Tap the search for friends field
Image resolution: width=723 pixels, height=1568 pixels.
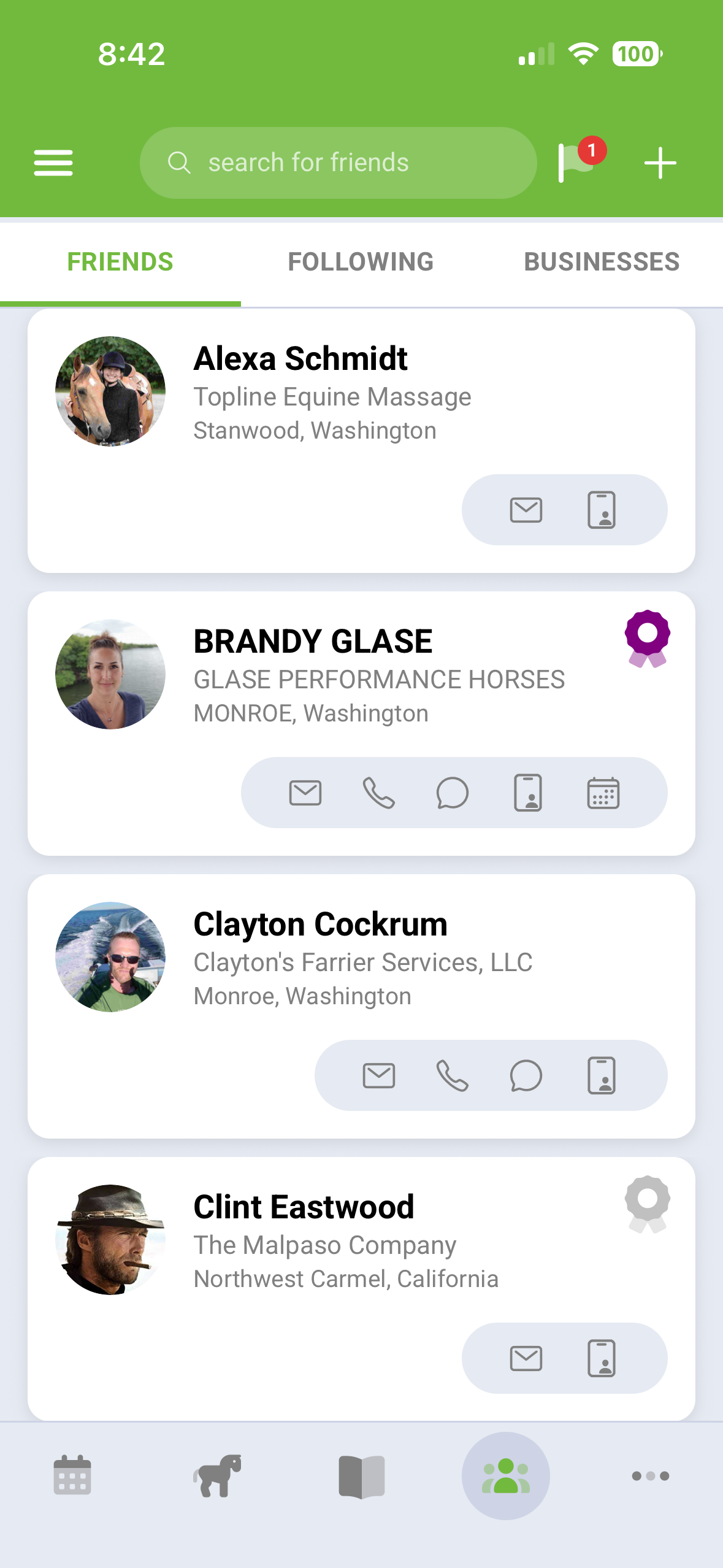point(337,163)
